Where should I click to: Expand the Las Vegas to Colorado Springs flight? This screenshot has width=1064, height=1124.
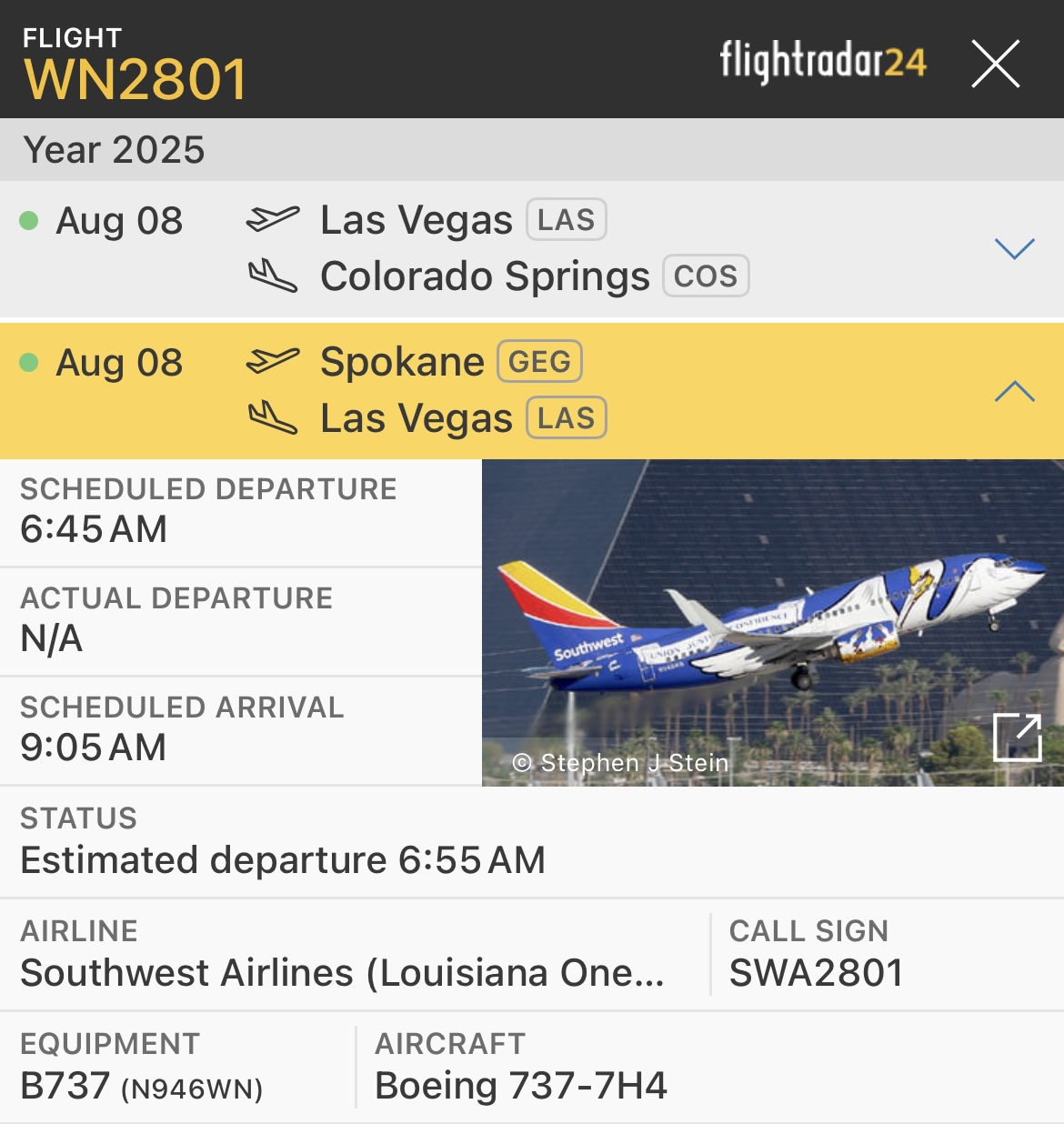point(1014,248)
